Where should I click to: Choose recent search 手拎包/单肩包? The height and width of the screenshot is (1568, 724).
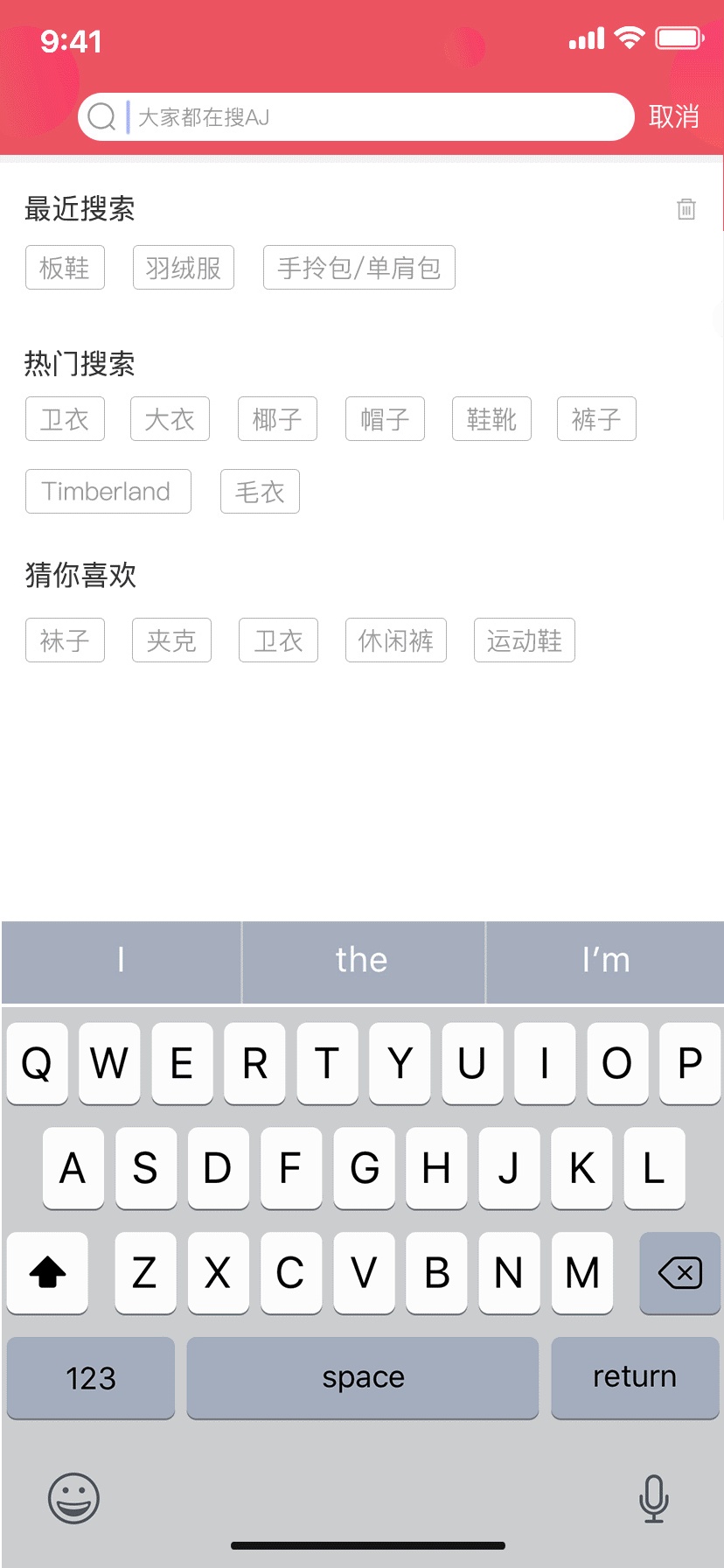pyautogui.click(x=359, y=268)
